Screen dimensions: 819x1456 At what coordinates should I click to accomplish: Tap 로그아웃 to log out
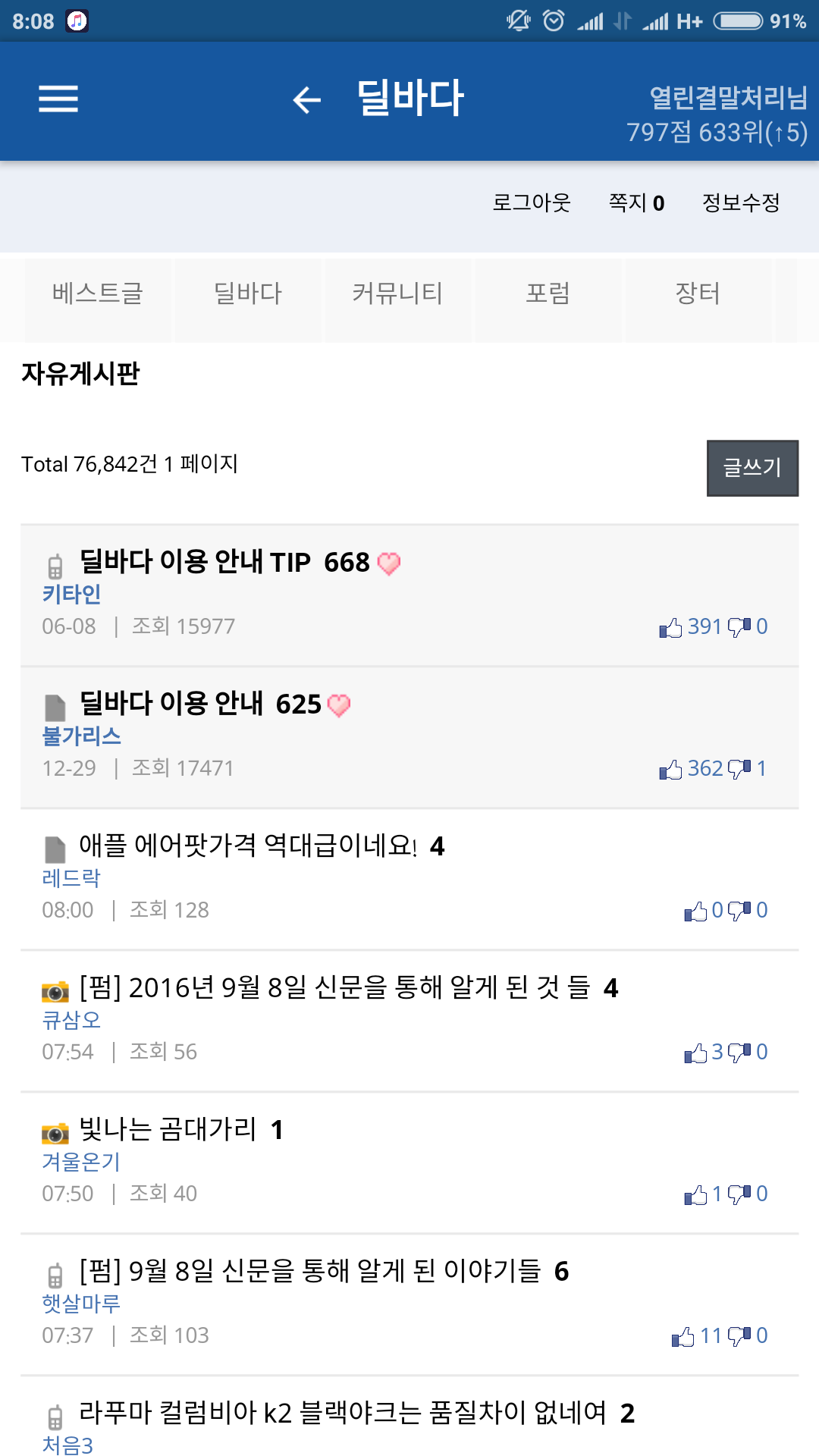(531, 202)
